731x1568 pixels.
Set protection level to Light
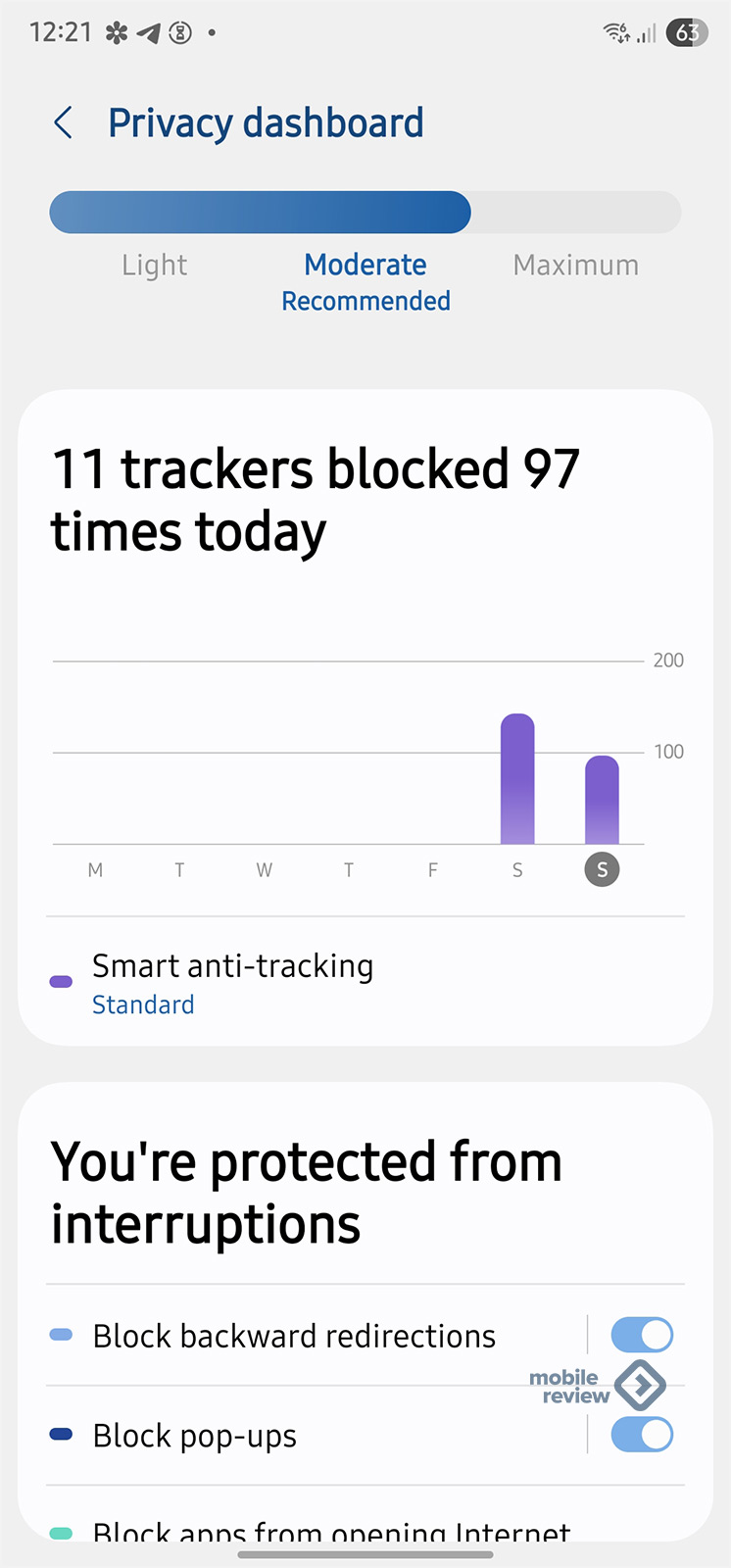(x=154, y=265)
